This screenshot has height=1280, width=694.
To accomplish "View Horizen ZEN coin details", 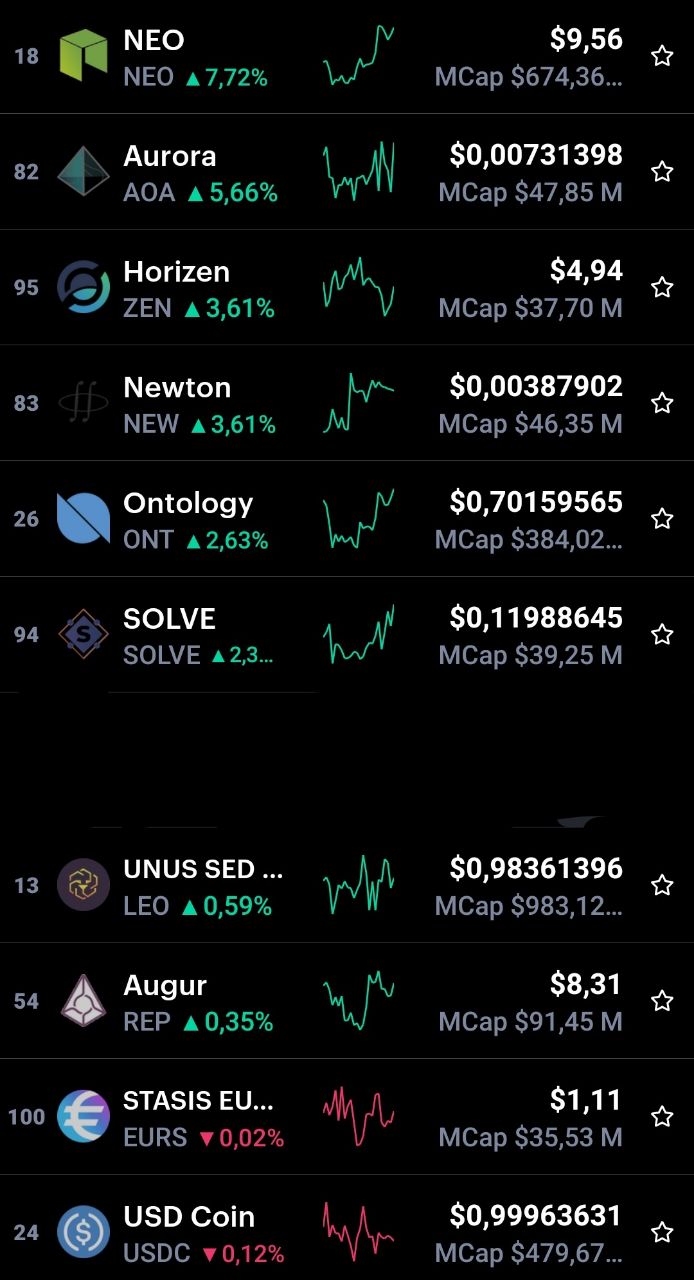I will 347,288.
